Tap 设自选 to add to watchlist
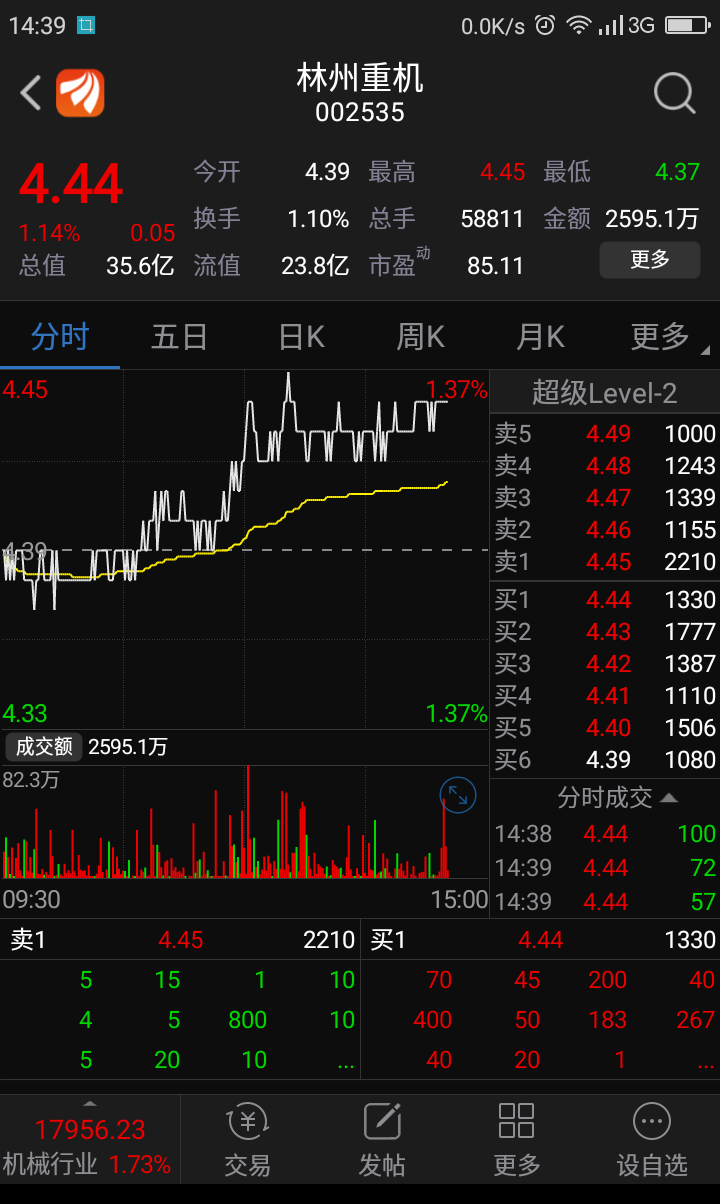This screenshot has width=720, height=1204. coord(652,1140)
